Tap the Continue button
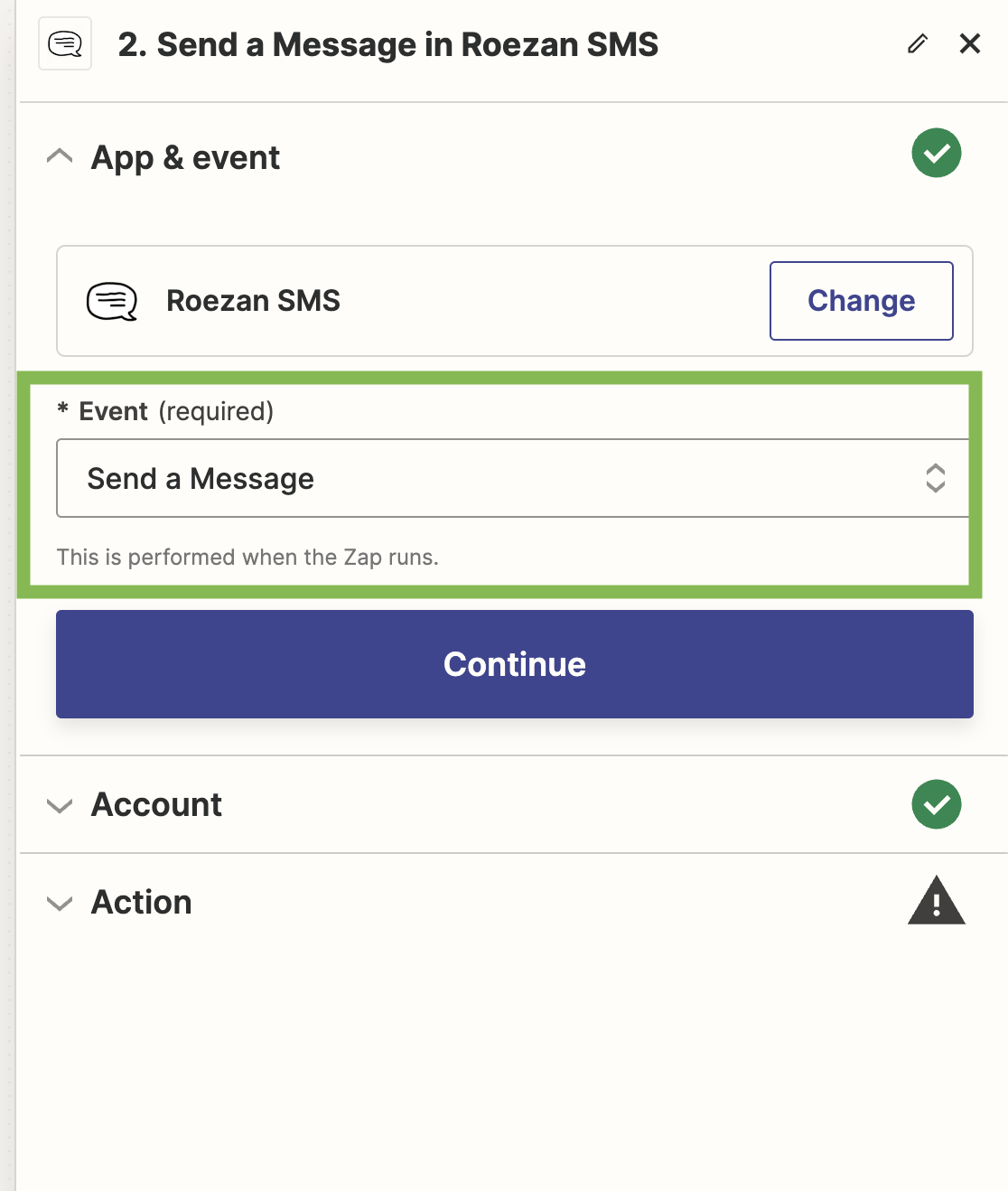The image size is (1008, 1191). click(514, 664)
